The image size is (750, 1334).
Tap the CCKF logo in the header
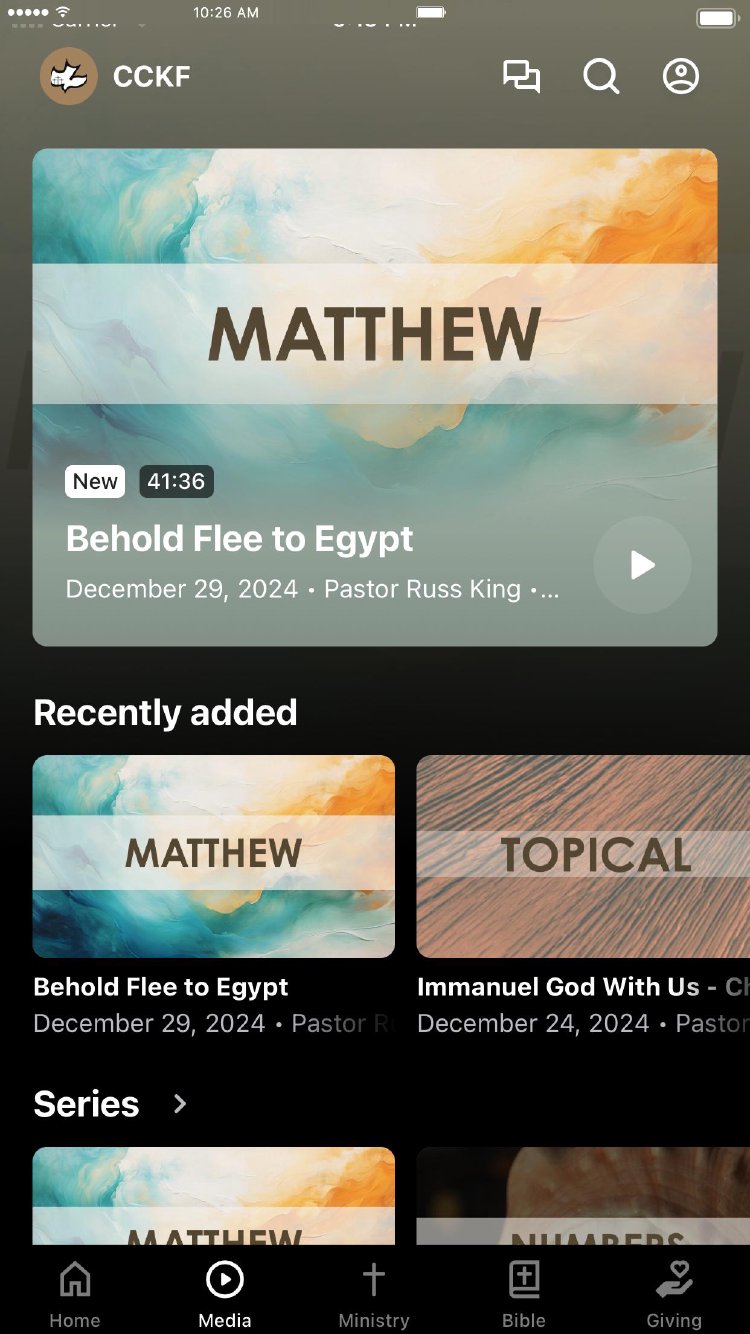coord(69,77)
